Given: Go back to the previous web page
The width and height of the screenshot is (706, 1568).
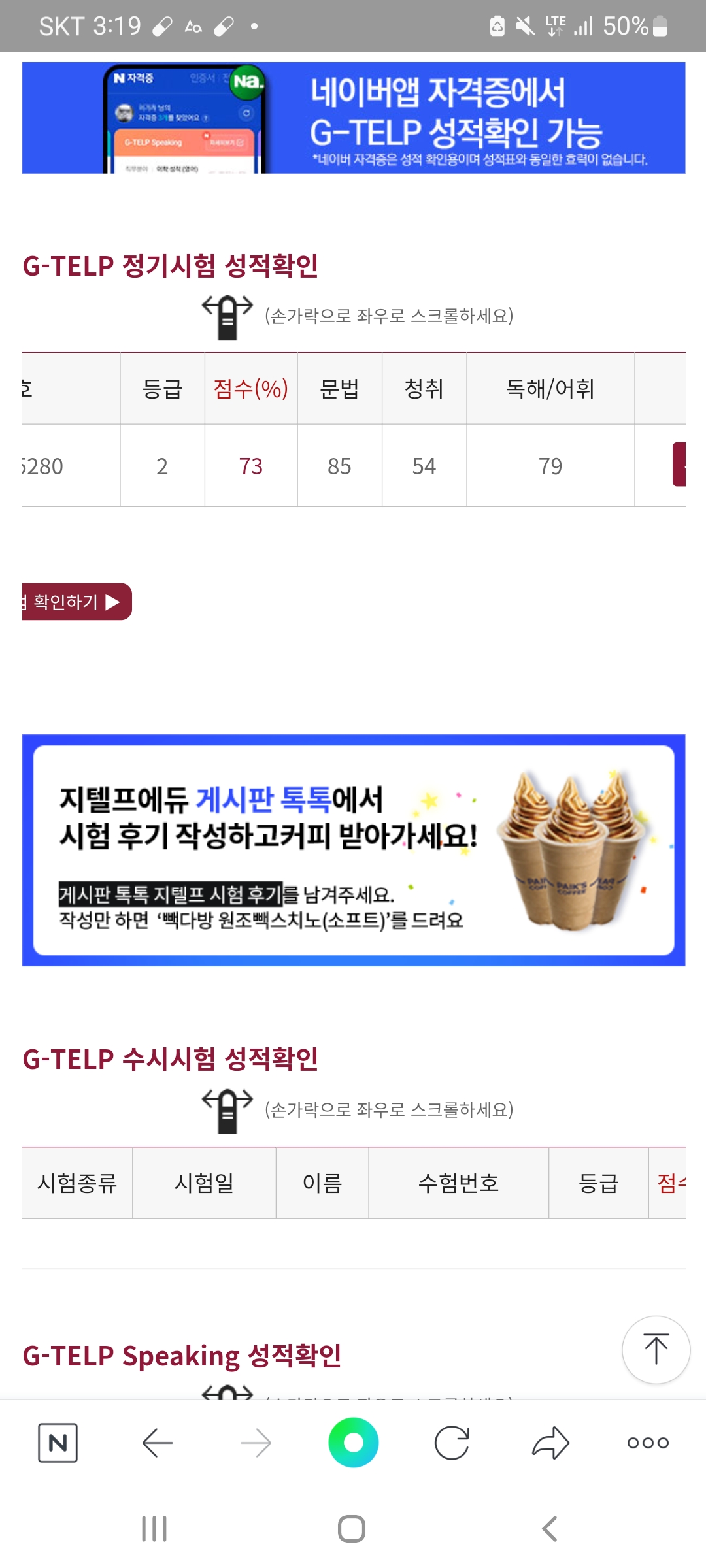Looking at the screenshot, I should coord(157,1442).
